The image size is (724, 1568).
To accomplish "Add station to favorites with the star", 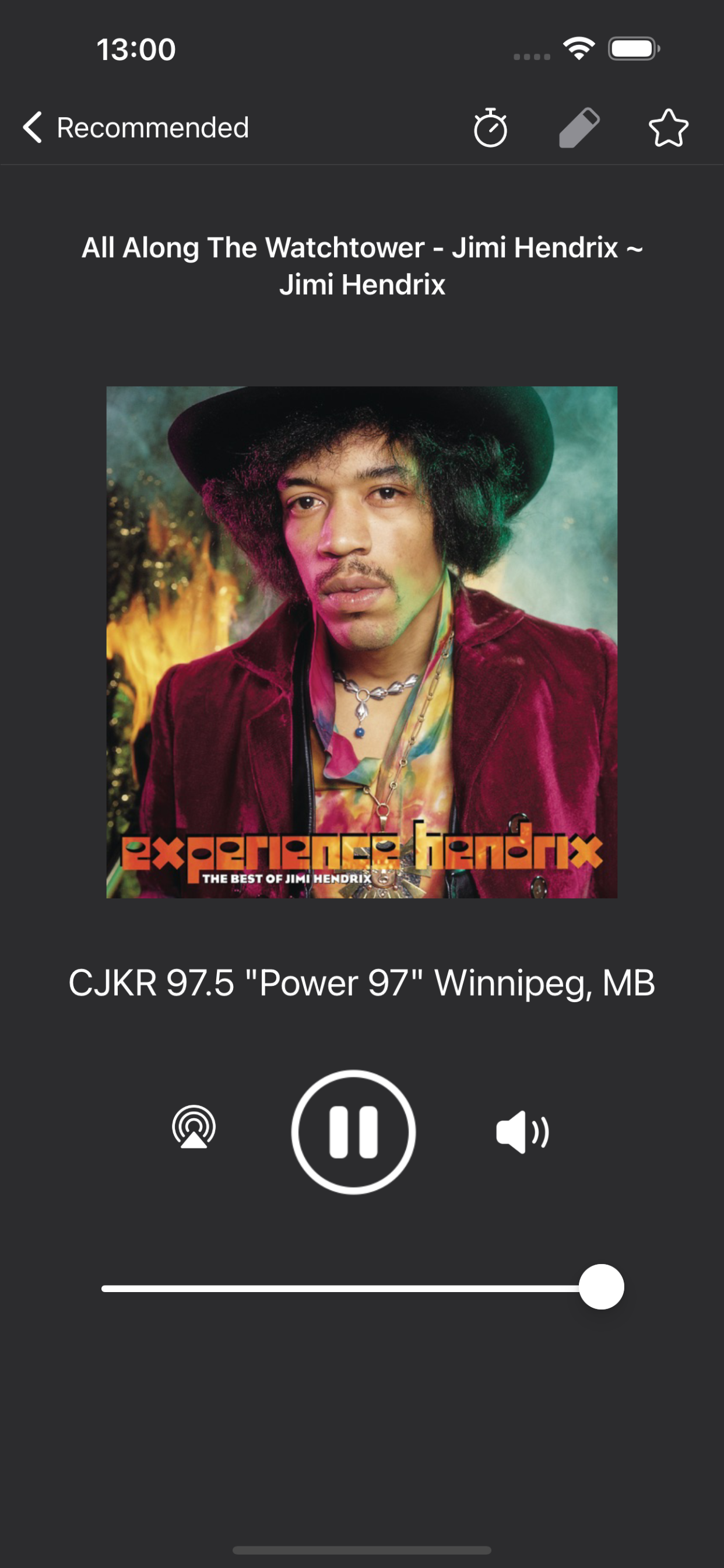I will click(668, 128).
